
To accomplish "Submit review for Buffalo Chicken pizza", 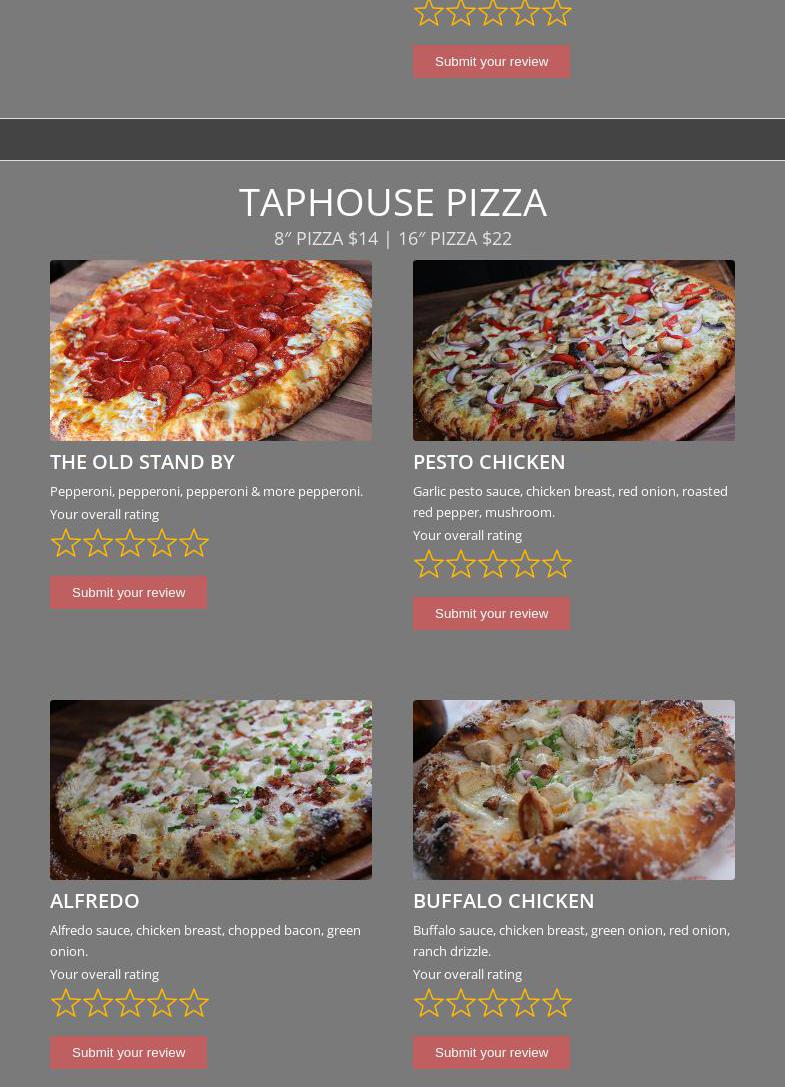I will tap(491, 1052).
